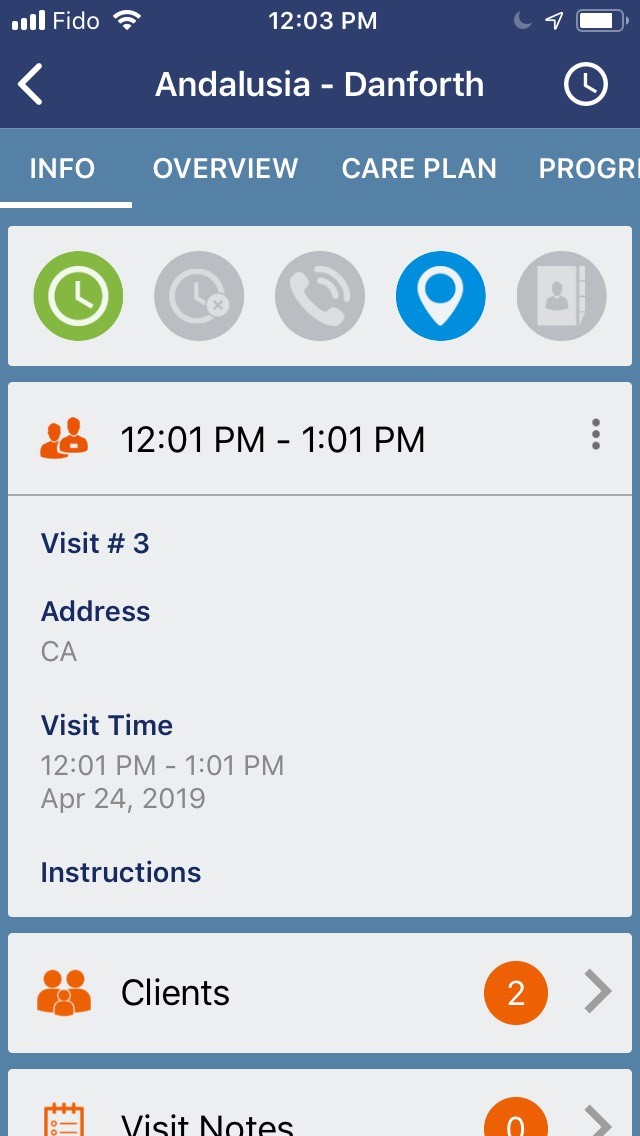Open the blue location pin
This screenshot has height=1136, width=640.
tap(441, 296)
